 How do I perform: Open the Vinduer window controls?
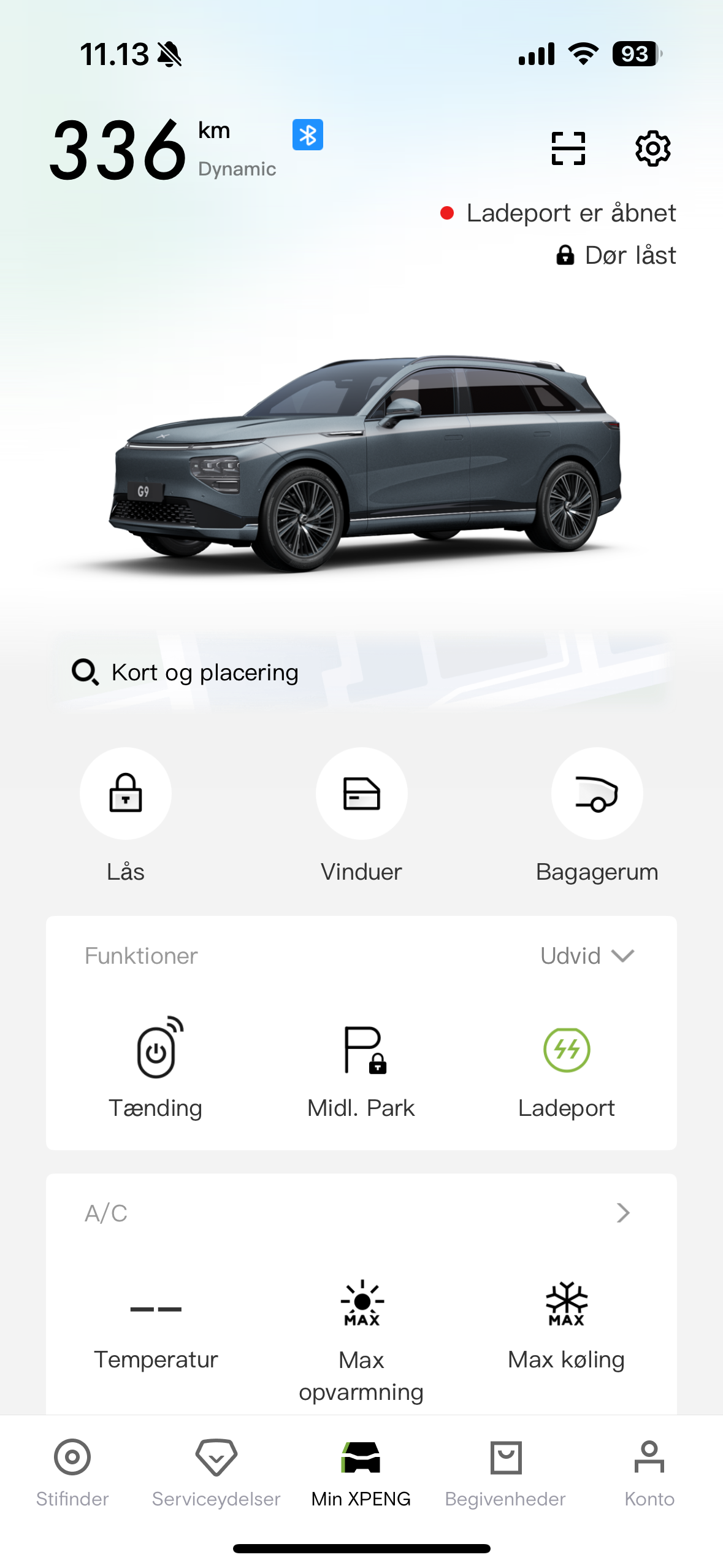coord(361,793)
